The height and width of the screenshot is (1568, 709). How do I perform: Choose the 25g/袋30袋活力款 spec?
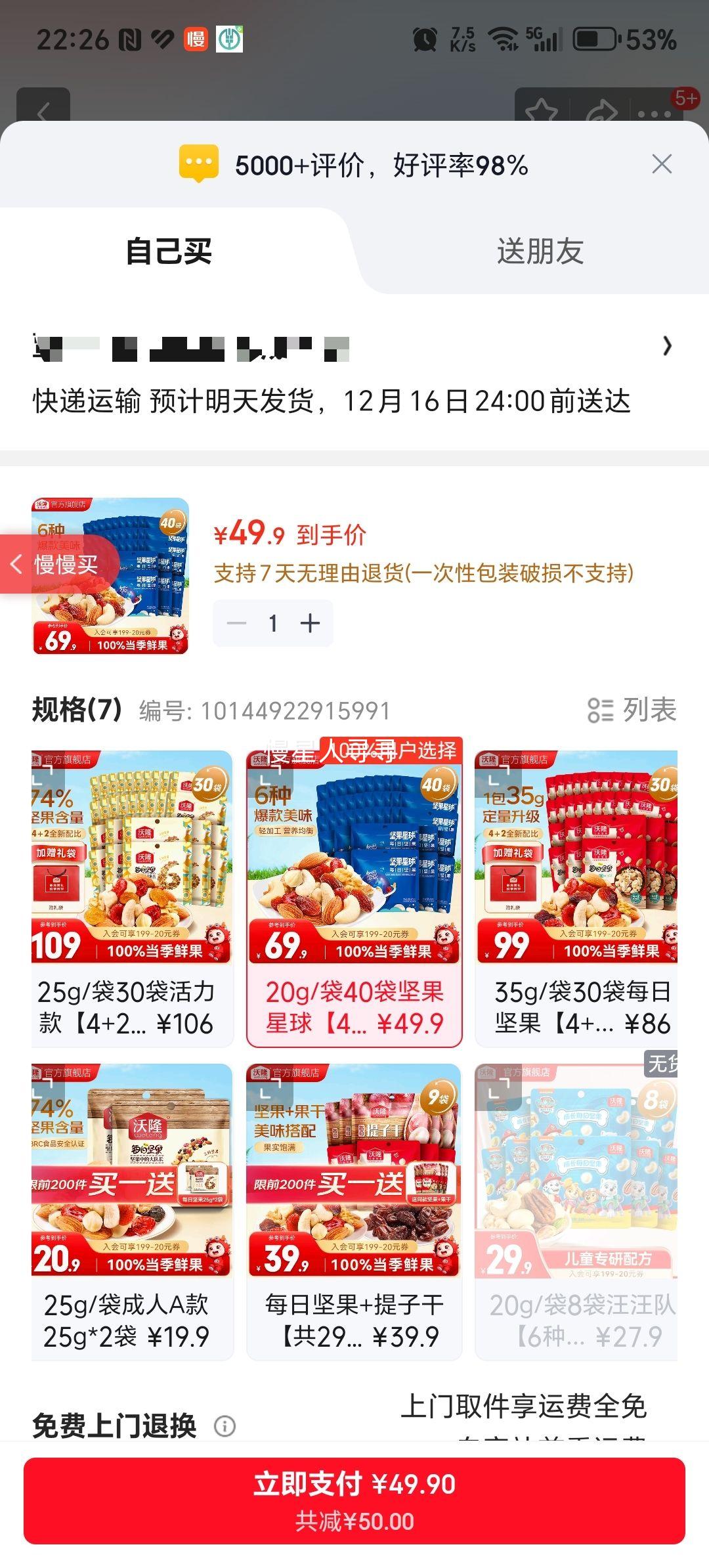pos(132,898)
